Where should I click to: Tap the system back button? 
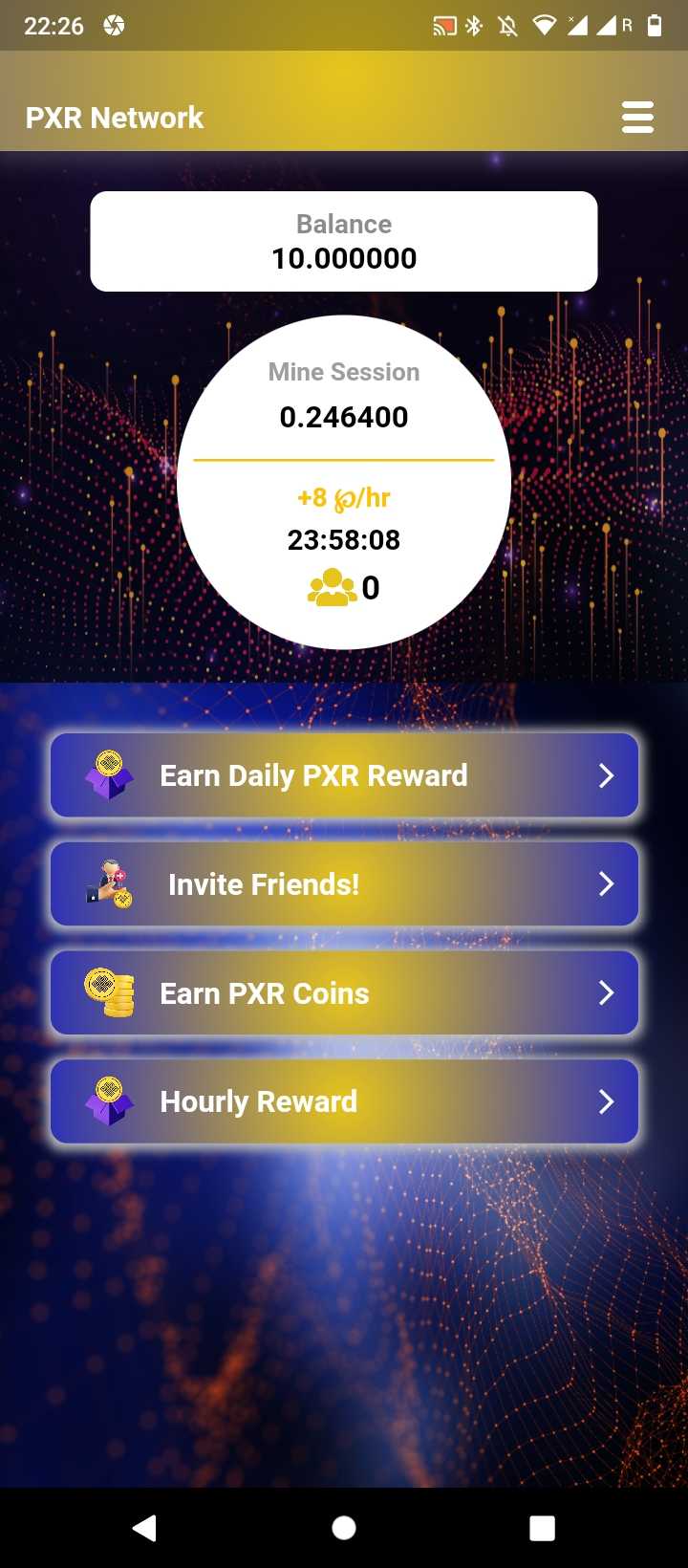point(145,1528)
